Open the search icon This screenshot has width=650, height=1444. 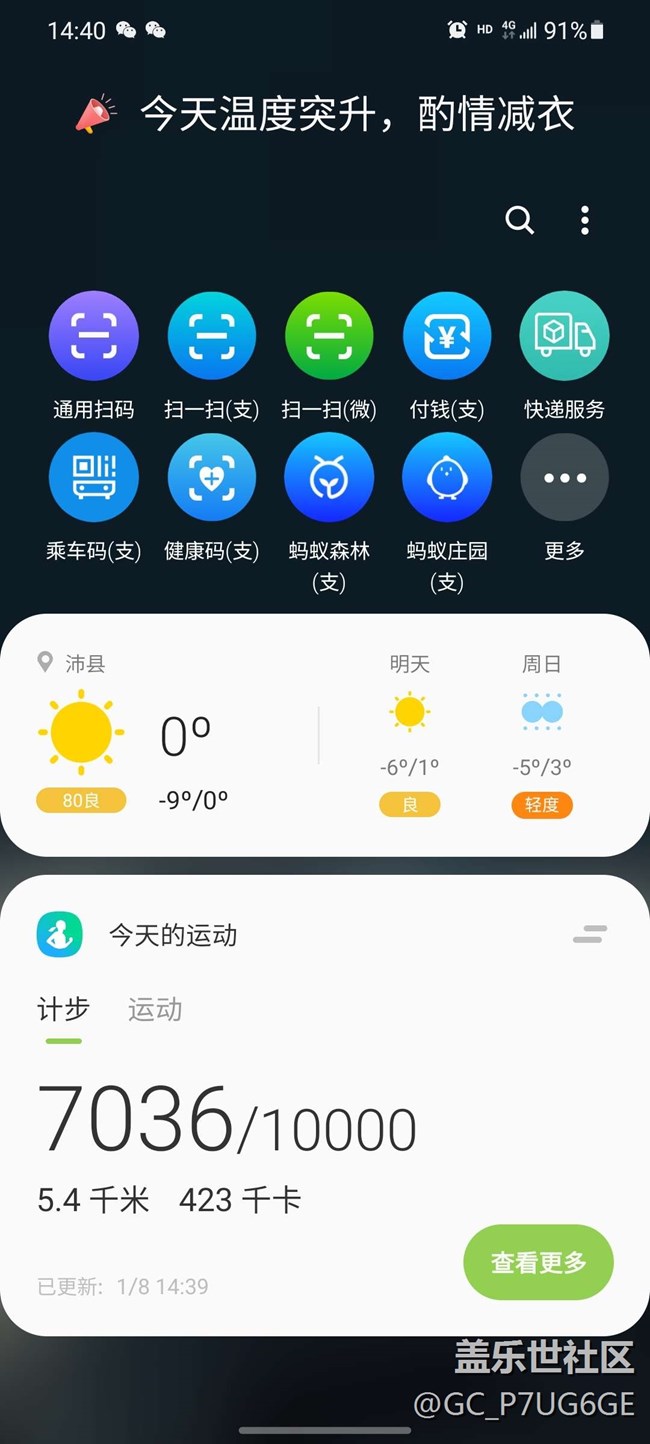519,220
